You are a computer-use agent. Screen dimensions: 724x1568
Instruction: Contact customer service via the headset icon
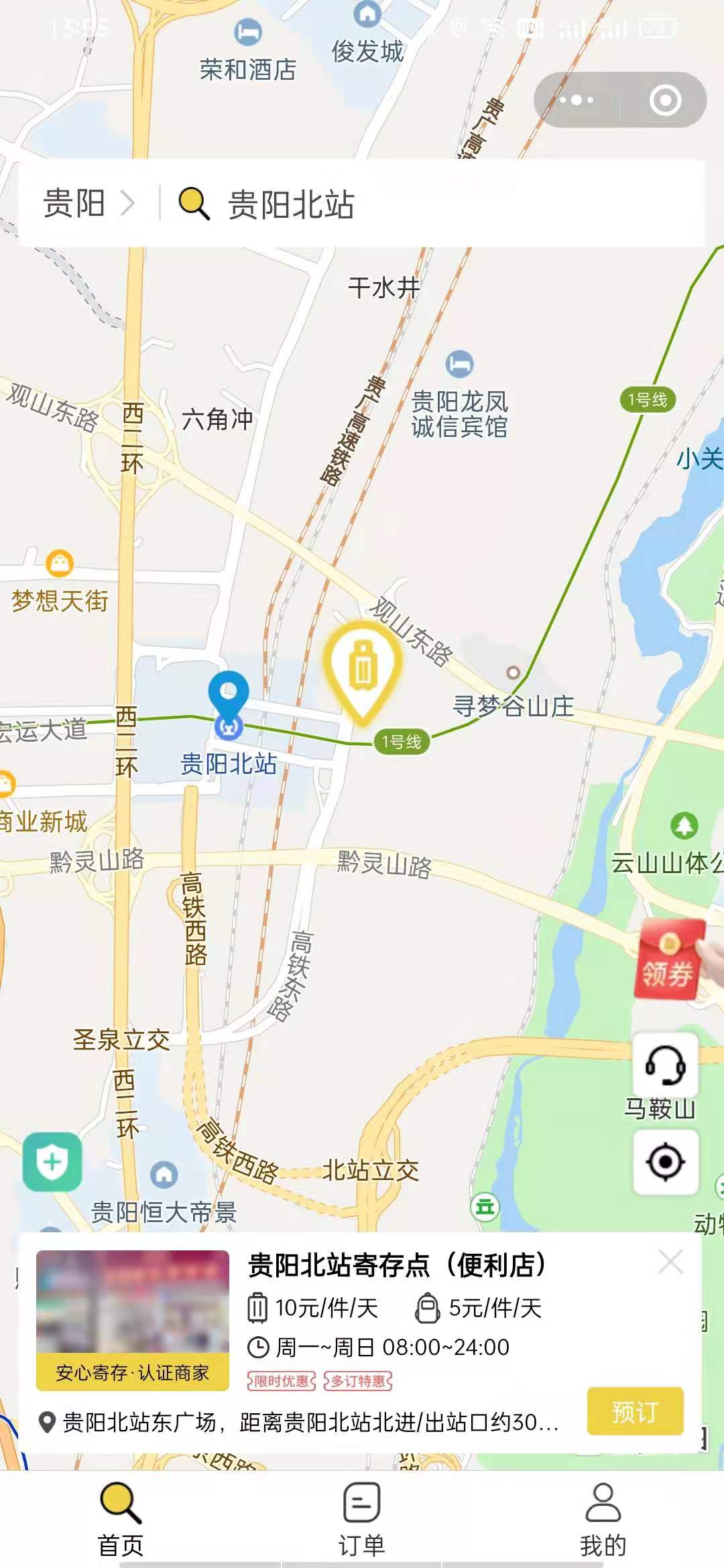(x=666, y=1065)
